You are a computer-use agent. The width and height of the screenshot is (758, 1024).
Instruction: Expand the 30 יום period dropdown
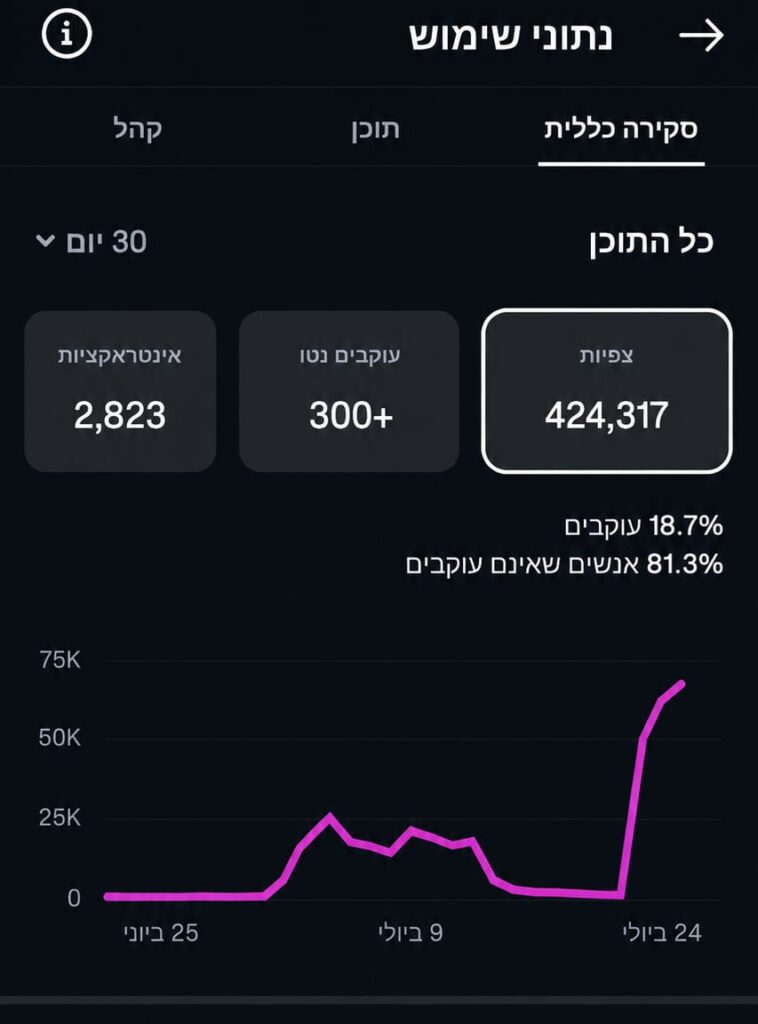coord(91,242)
